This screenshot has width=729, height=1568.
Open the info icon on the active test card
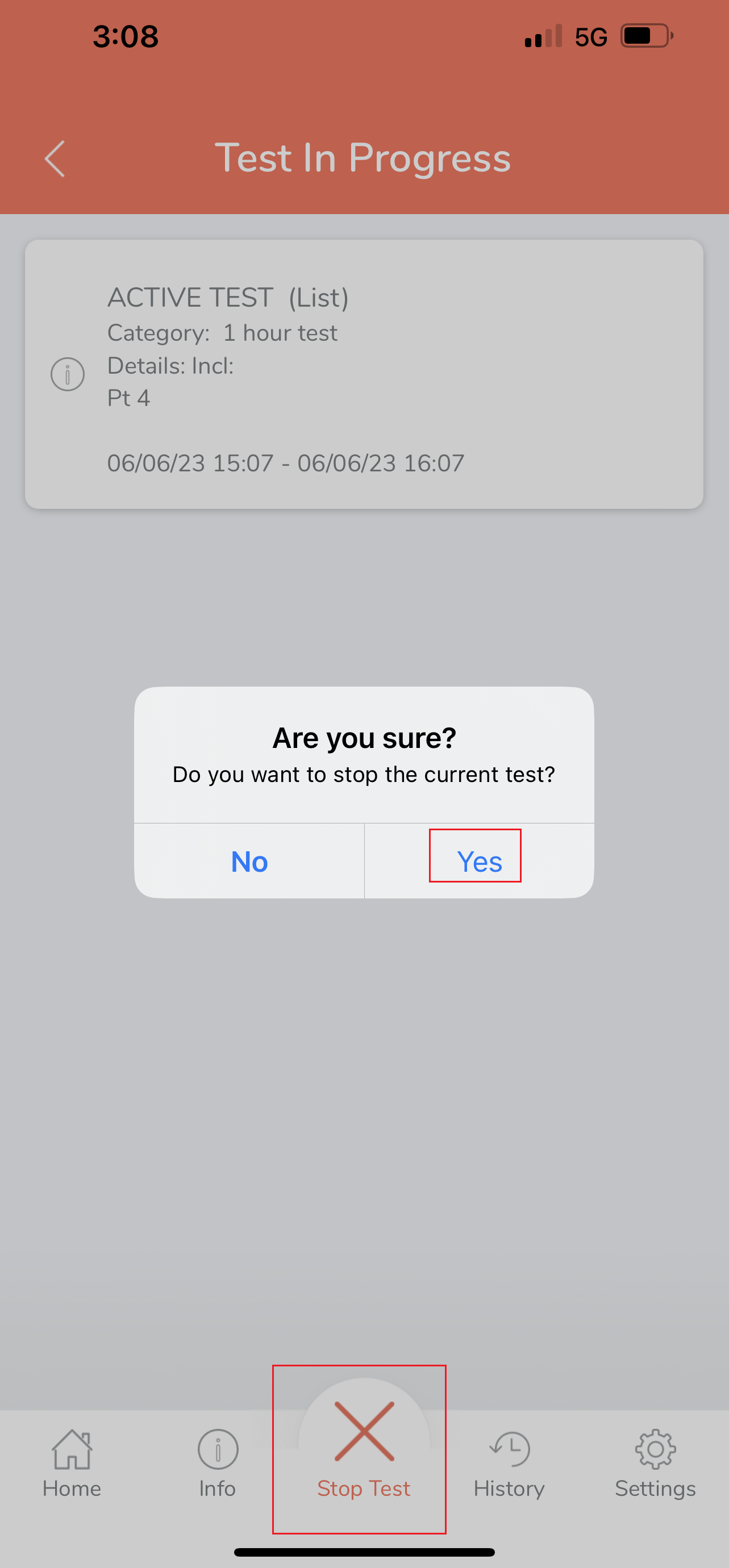(x=68, y=374)
